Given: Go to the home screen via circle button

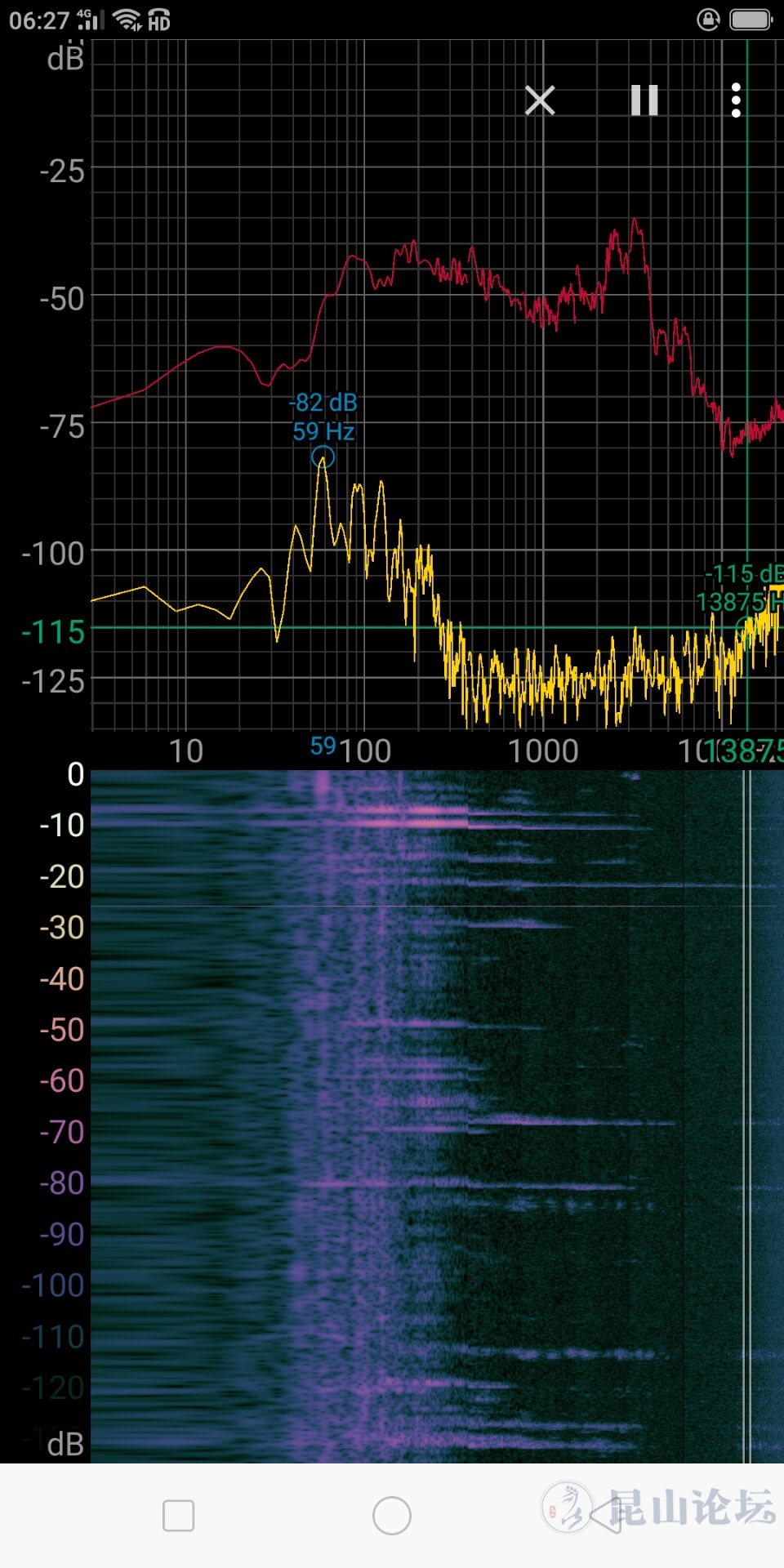Looking at the screenshot, I should point(392,1516).
